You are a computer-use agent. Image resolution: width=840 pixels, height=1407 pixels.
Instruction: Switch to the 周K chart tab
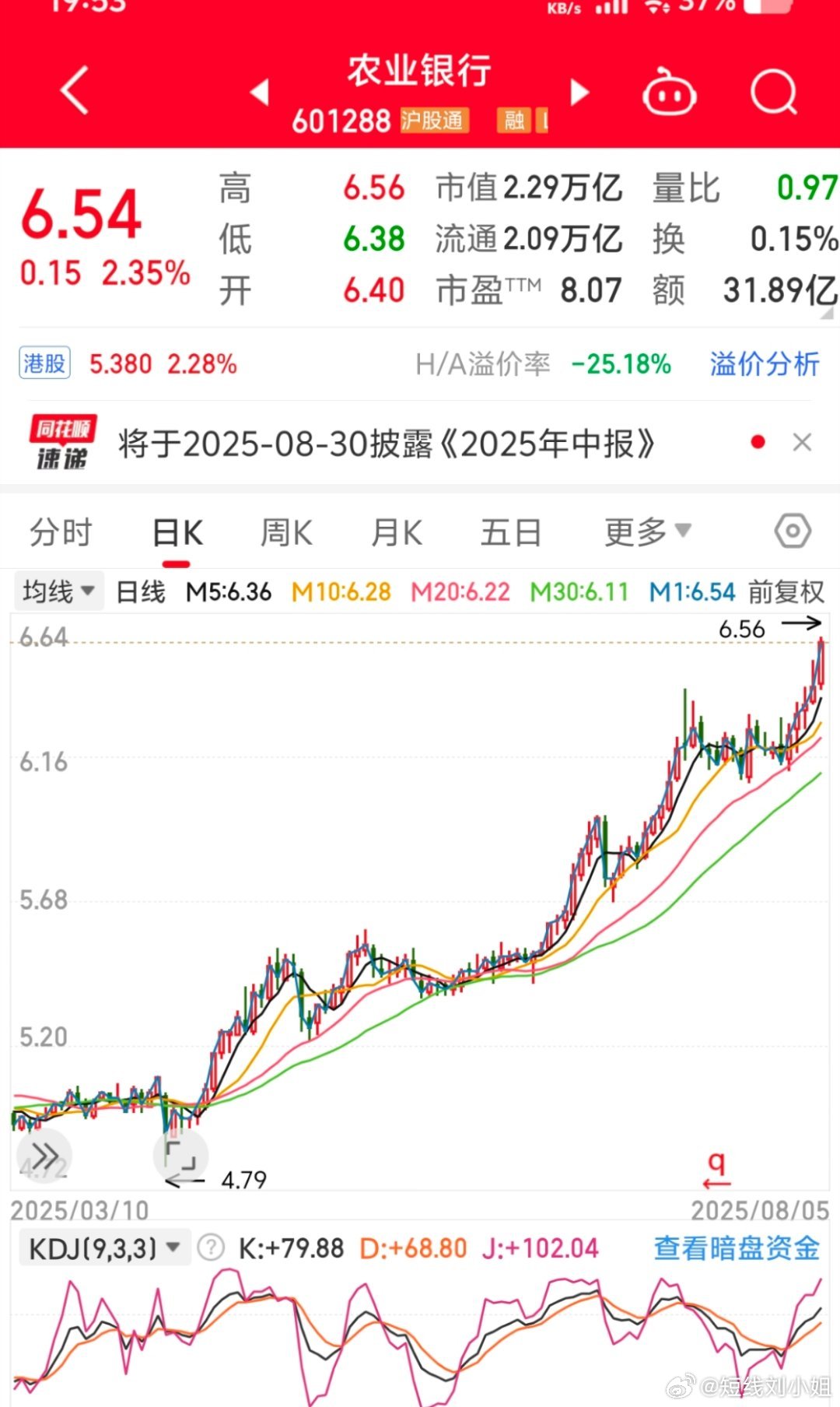(286, 534)
